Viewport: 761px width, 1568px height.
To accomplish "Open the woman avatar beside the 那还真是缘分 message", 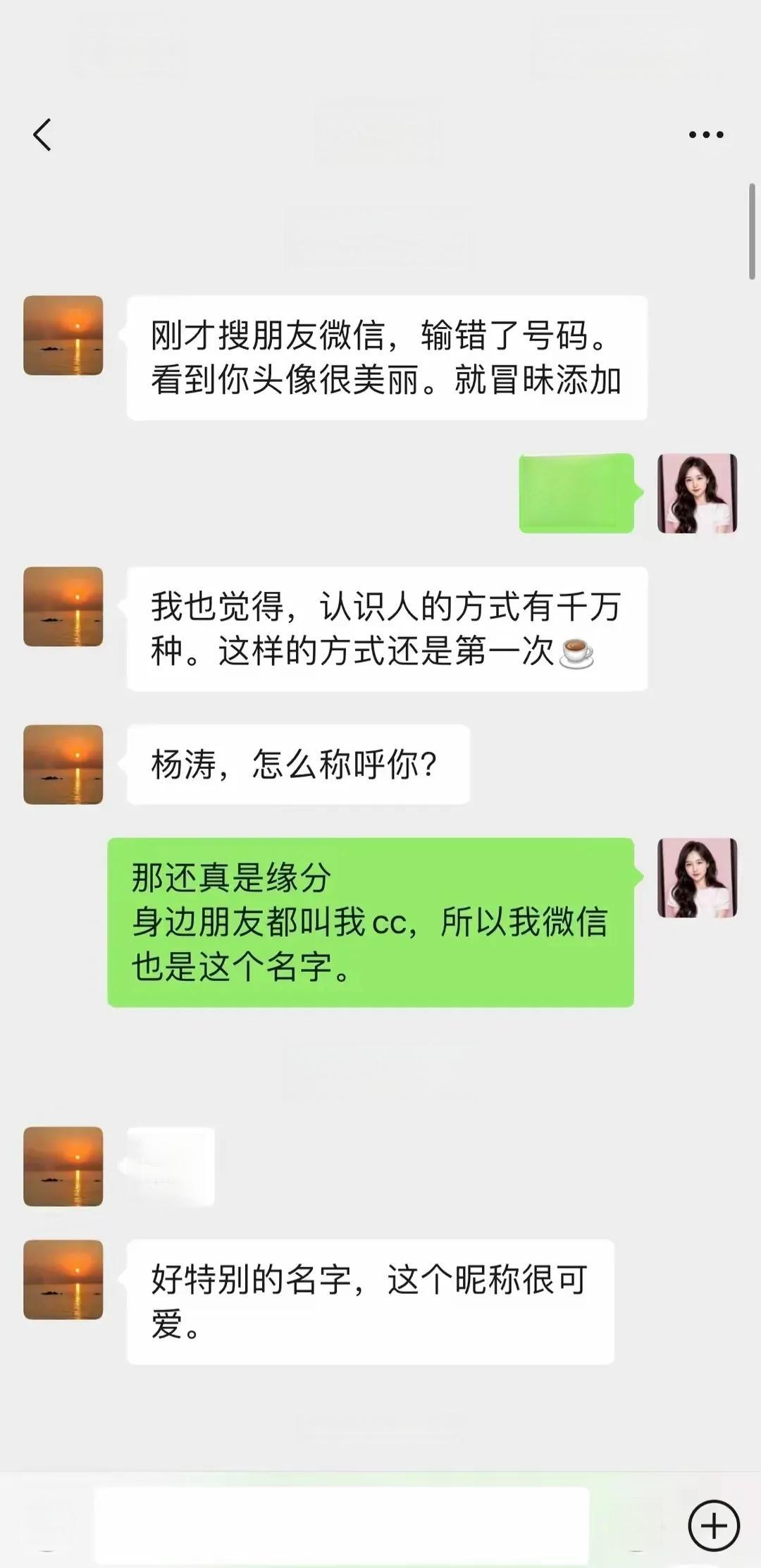I will click(x=697, y=878).
